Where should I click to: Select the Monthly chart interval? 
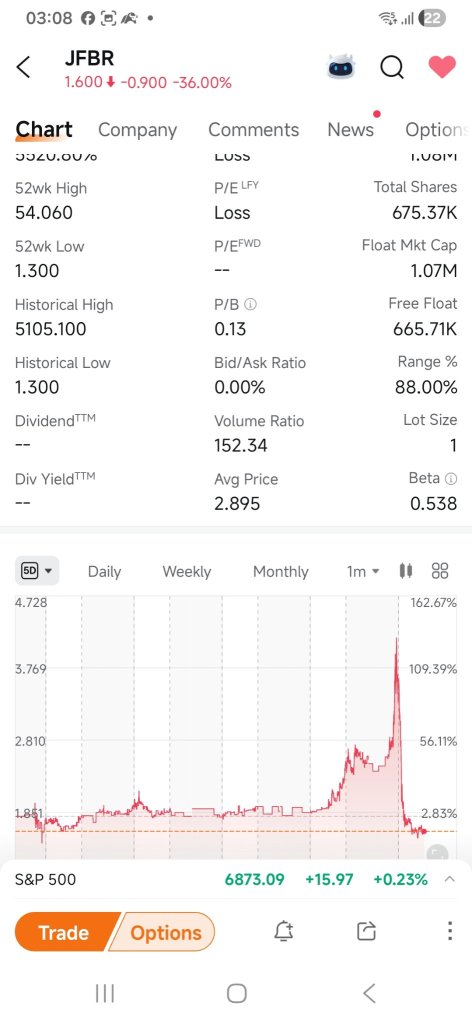point(281,571)
